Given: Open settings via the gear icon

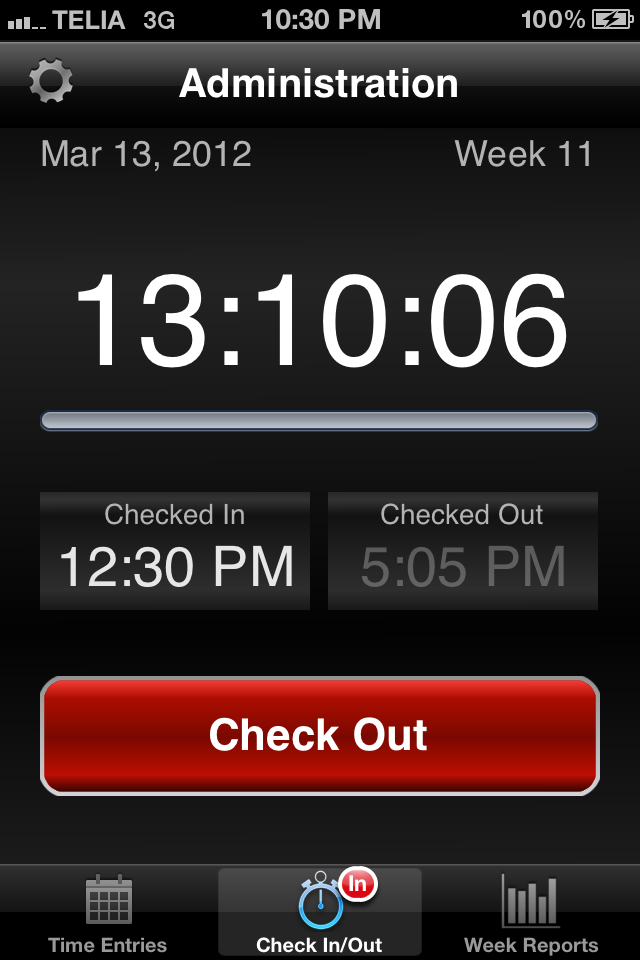Looking at the screenshot, I should (x=50, y=82).
